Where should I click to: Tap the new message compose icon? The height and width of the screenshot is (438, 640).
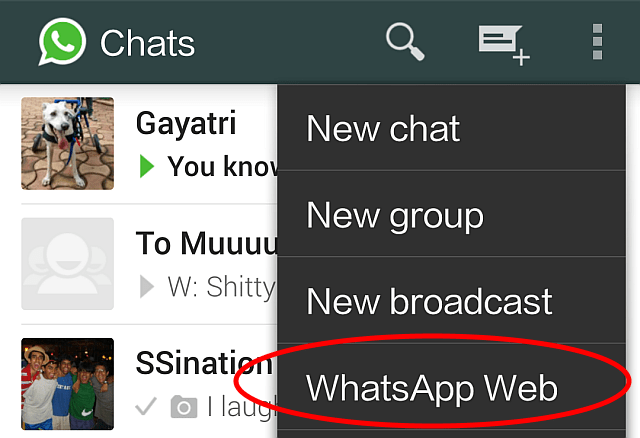tap(503, 43)
